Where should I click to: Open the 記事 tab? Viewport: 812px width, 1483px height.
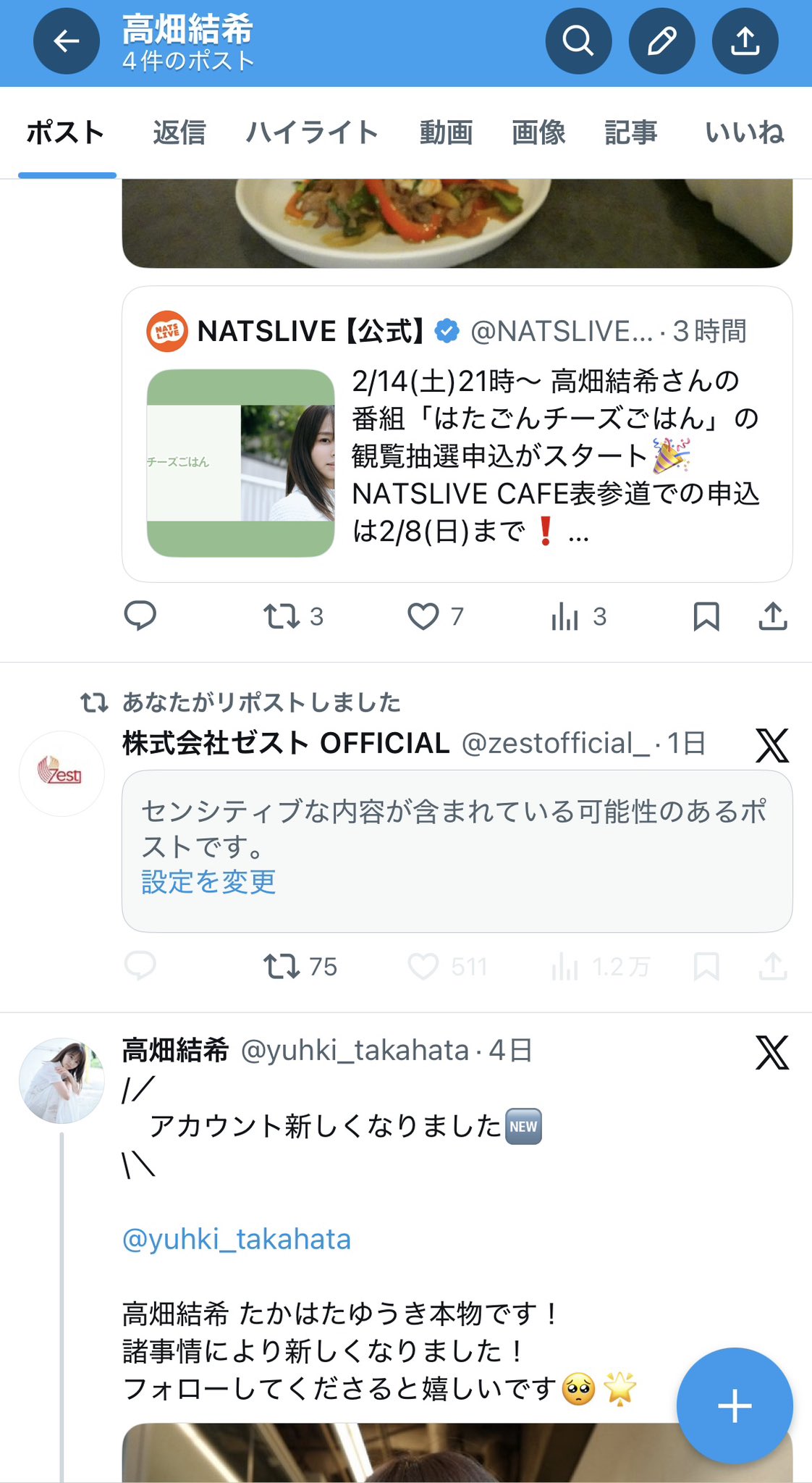(630, 133)
